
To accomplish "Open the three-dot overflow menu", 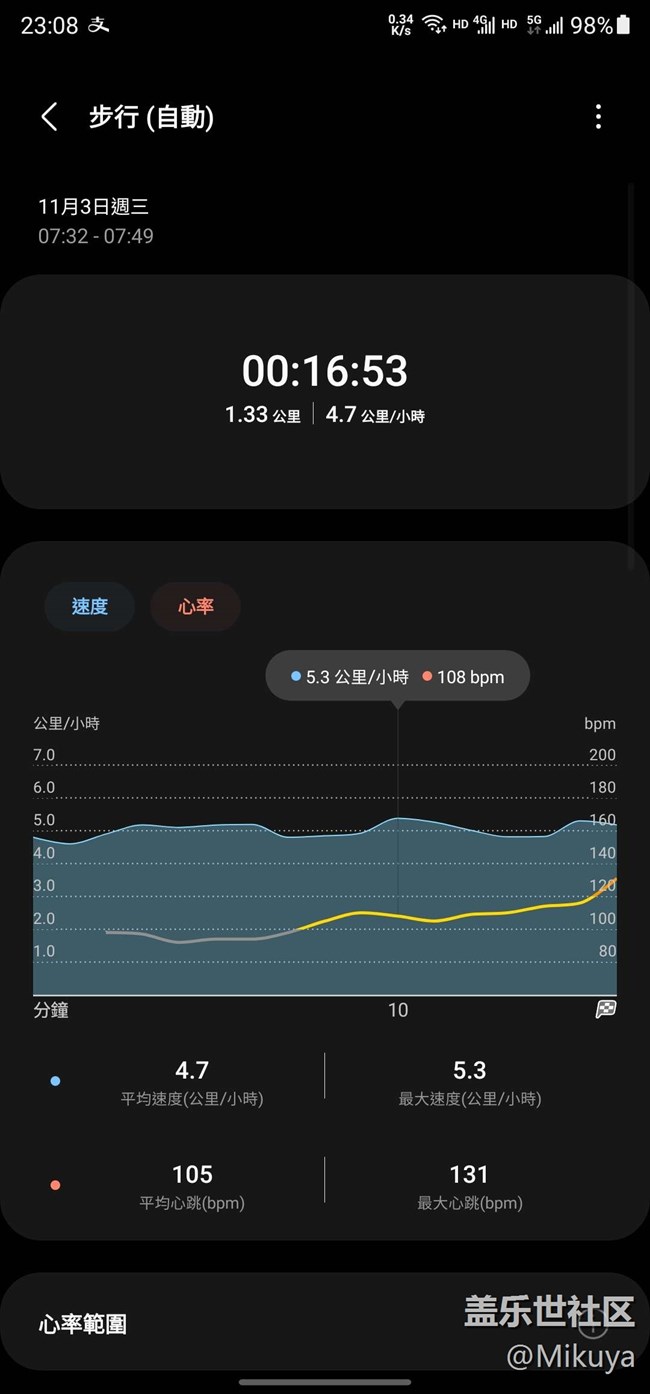I will pyautogui.click(x=598, y=117).
